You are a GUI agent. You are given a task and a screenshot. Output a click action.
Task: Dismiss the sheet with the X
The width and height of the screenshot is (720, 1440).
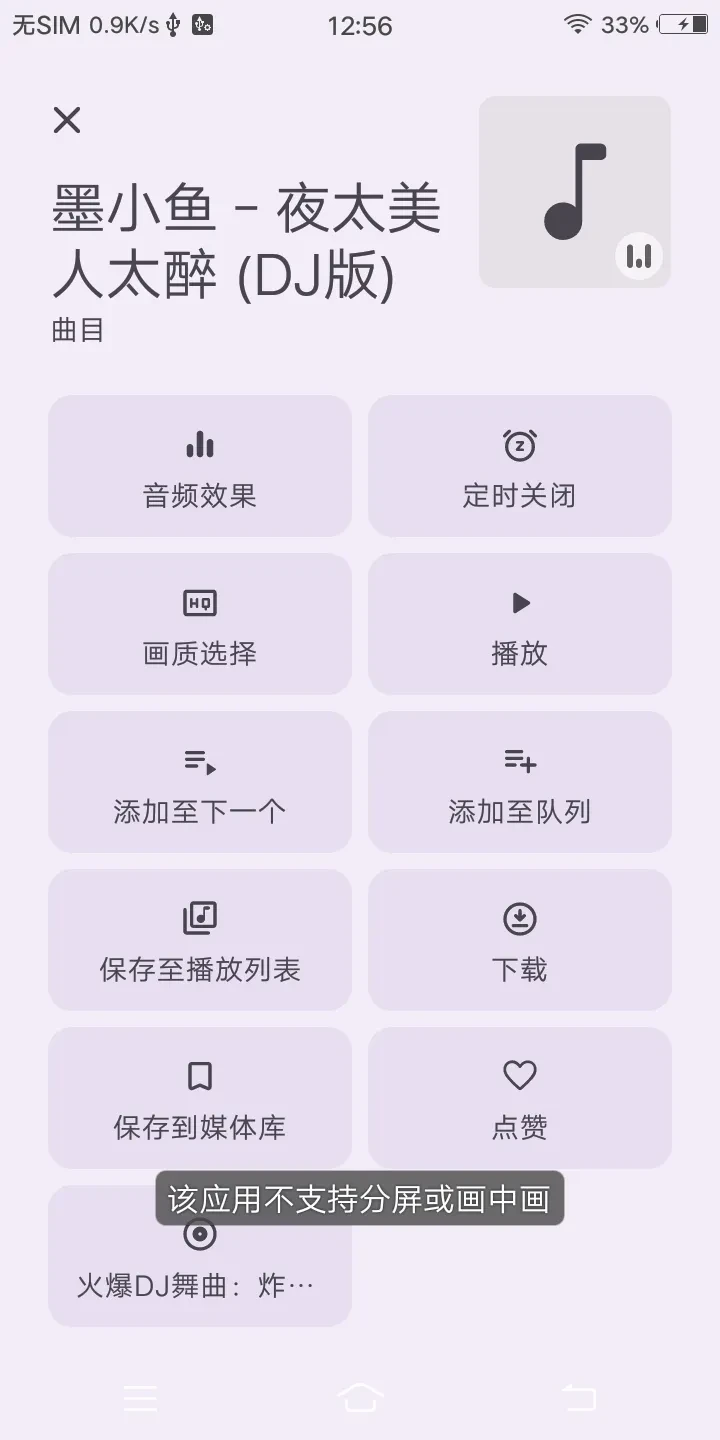(x=66, y=119)
